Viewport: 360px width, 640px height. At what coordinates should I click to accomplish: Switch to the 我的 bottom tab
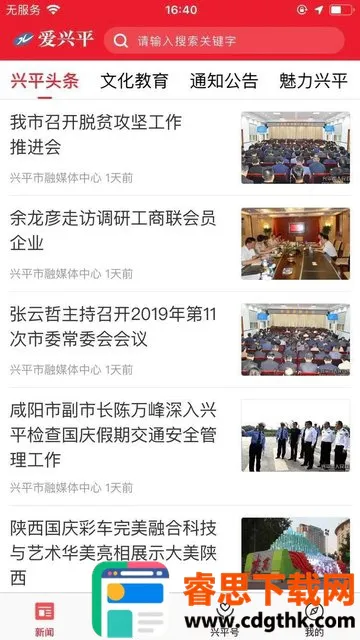coord(314,618)
